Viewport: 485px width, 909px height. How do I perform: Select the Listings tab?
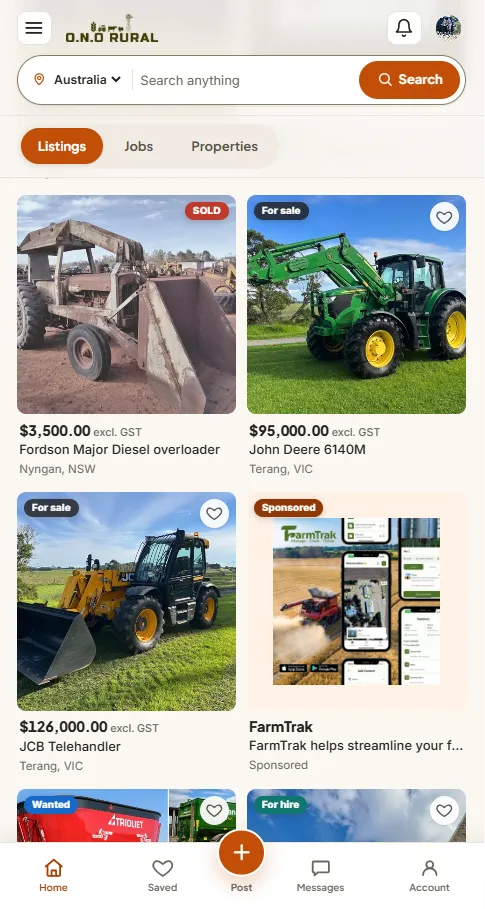[62, 146]
